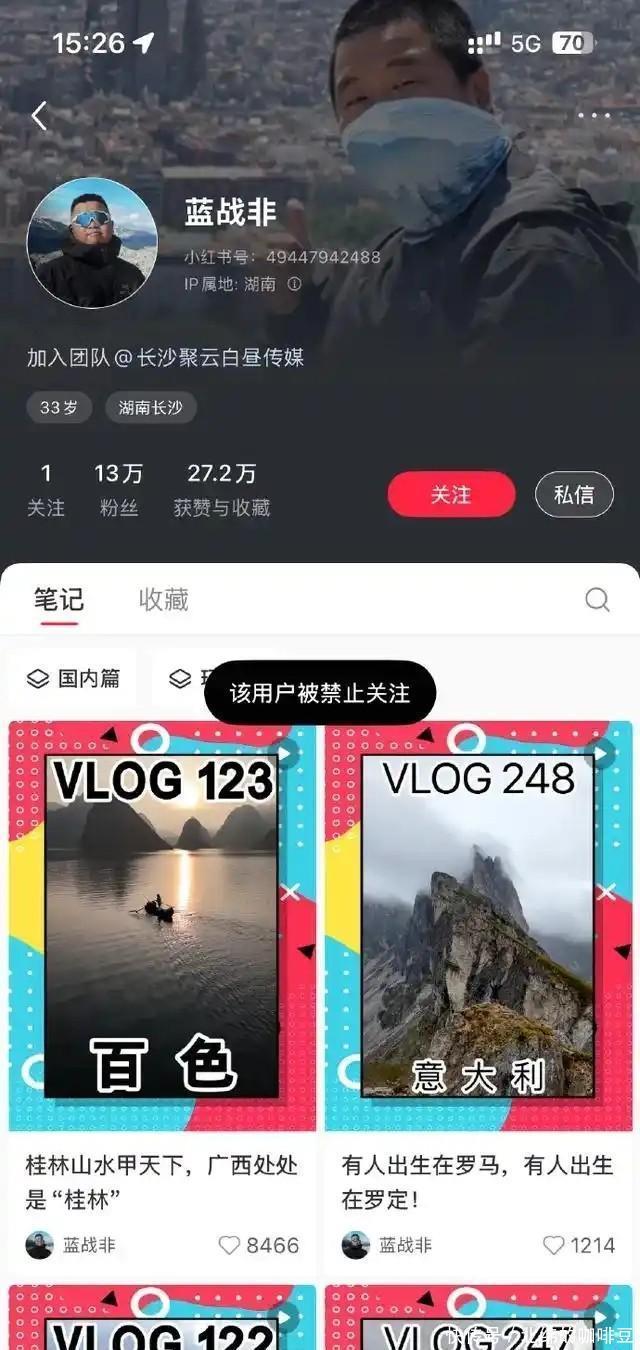
Task: Like the 桂林山水甲天下 note
Action: pos(231,1245)
